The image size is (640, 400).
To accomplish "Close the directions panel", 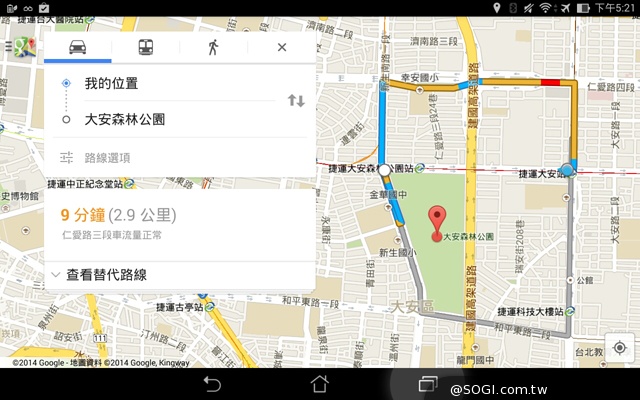I will tap(282, 47).
